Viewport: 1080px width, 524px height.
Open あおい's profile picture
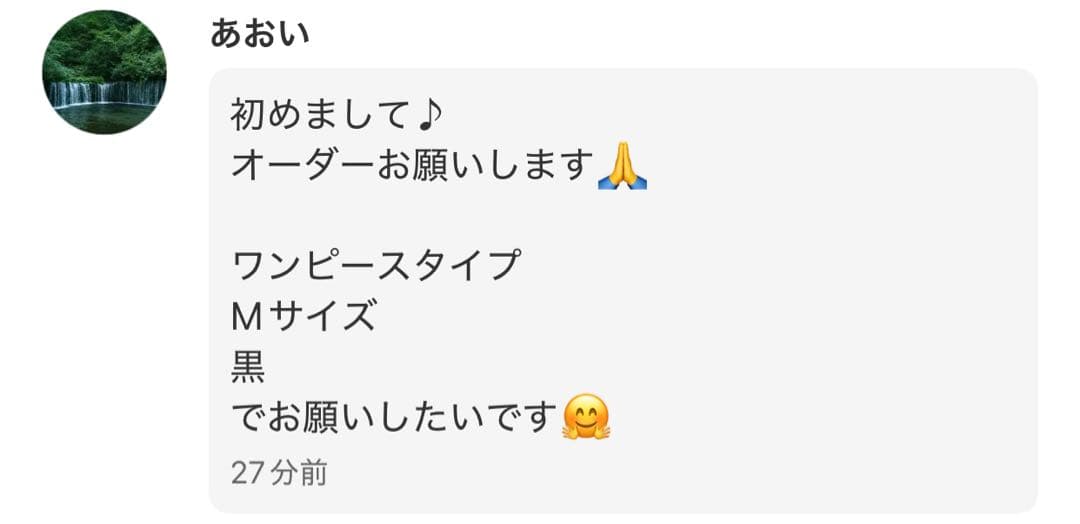tap(104, 72)
